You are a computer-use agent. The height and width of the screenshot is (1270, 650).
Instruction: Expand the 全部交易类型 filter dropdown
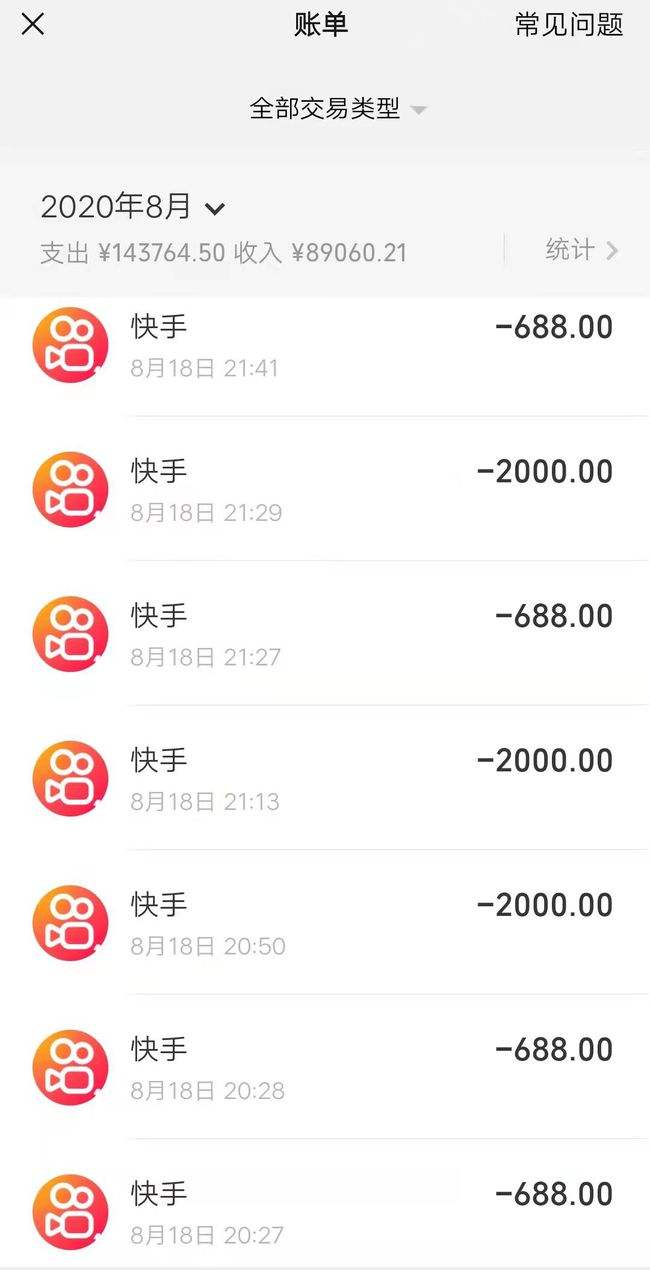click(x=337, y=109)
